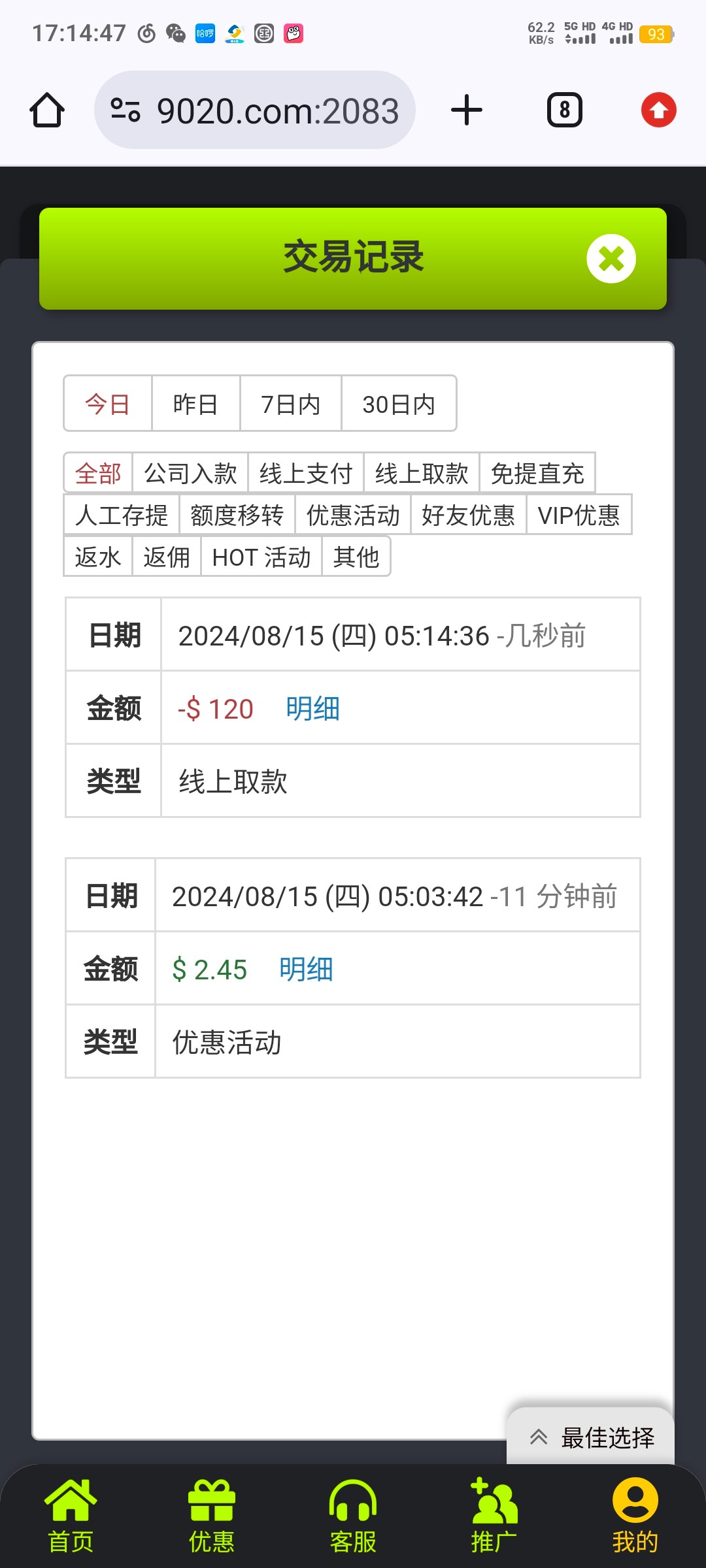The image size is (706, 1568).
Task: Open 明细 for the $2.45 record
Action: pos(306,969)
